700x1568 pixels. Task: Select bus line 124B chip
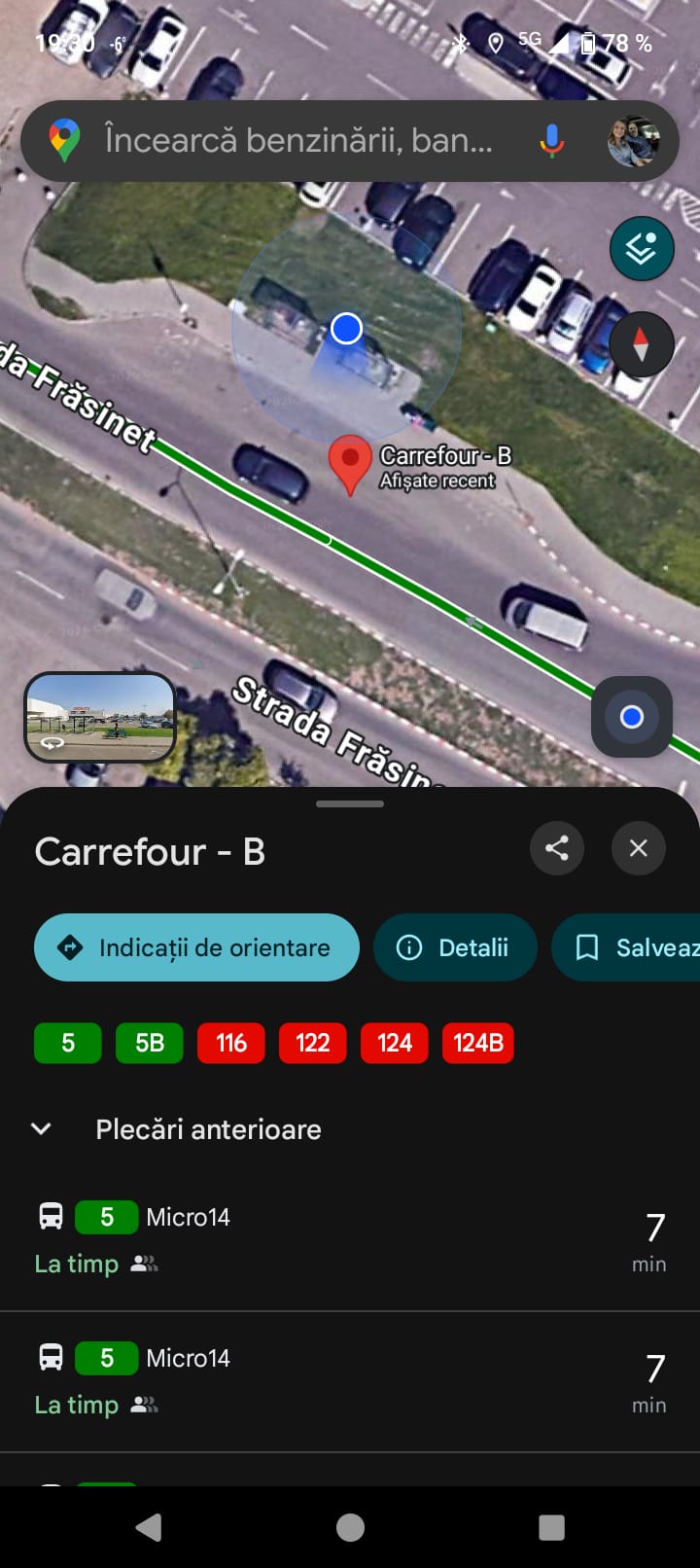point(477,1044)
